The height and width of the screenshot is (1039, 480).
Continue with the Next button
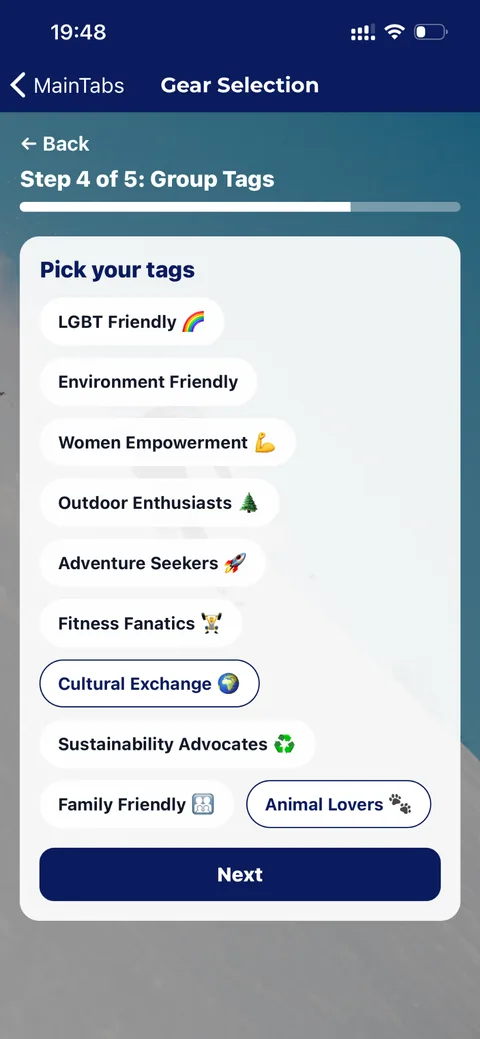[x=240, y=875]
